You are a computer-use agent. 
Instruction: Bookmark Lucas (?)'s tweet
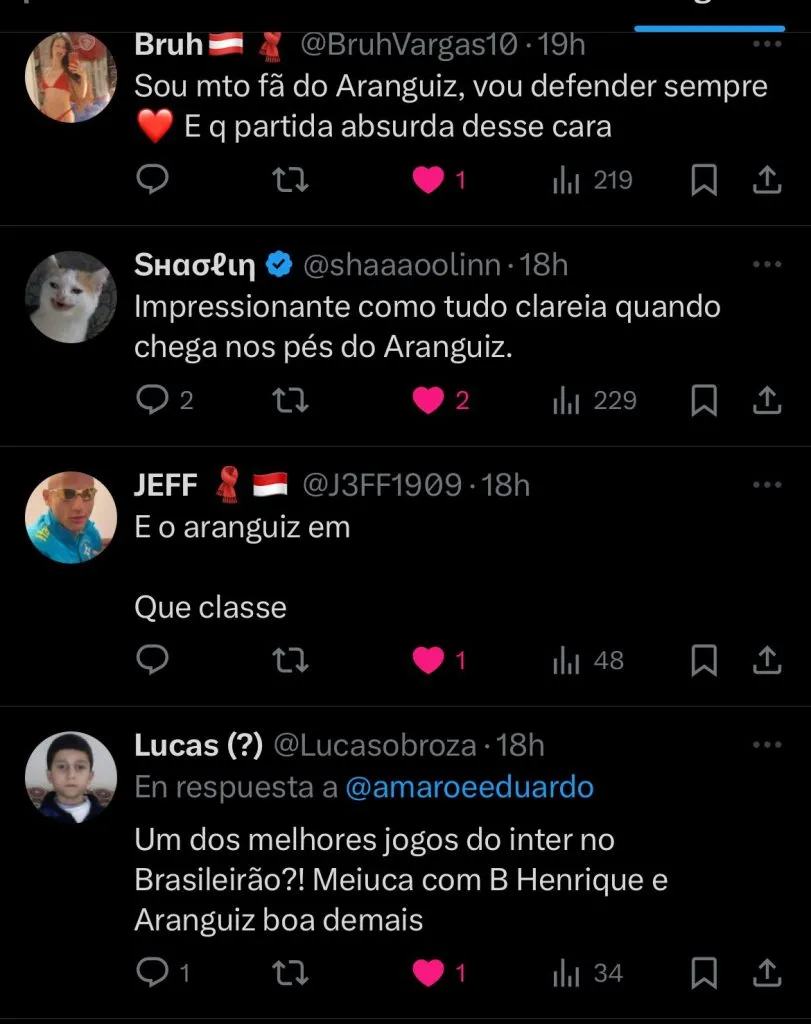704,972
